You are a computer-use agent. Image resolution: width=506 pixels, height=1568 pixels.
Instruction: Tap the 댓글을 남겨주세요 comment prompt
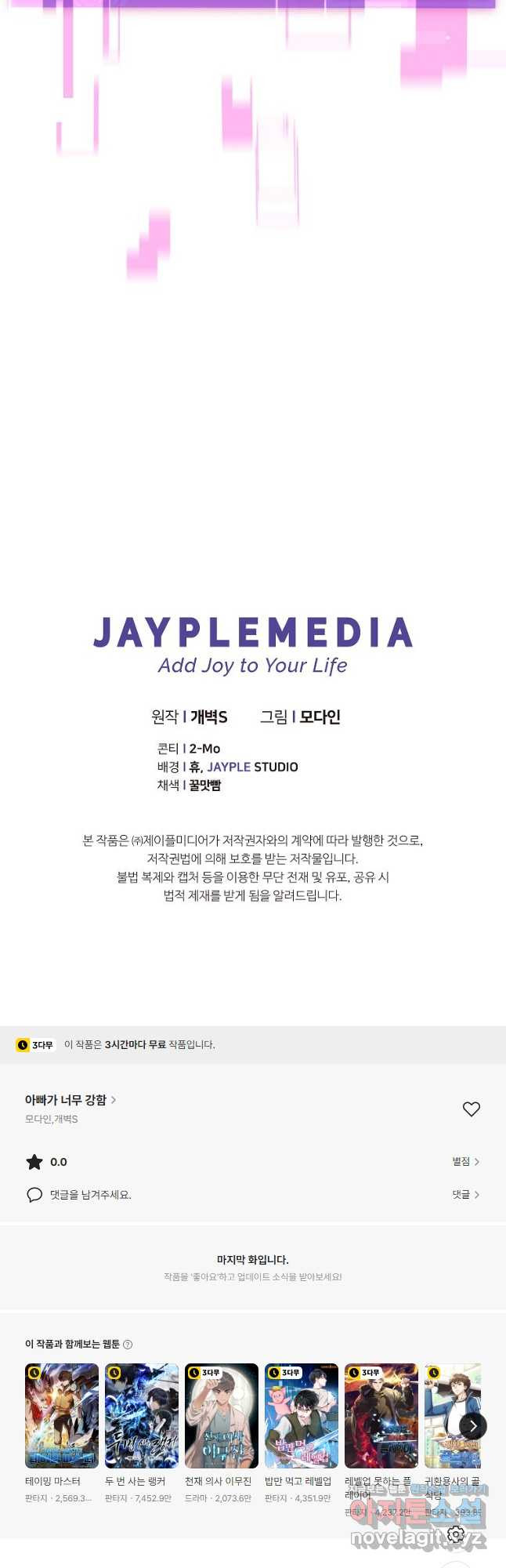[x=90, y=1195]
